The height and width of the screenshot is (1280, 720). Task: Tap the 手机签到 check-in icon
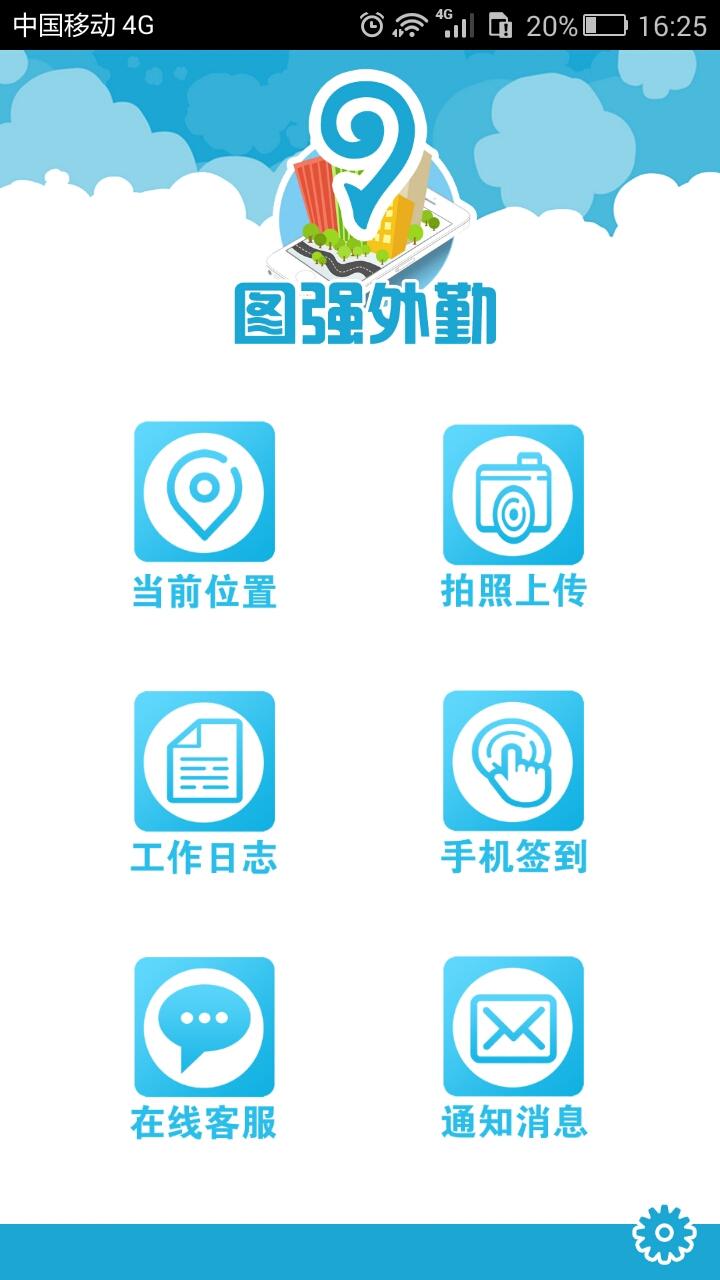[x=514, y=762]
